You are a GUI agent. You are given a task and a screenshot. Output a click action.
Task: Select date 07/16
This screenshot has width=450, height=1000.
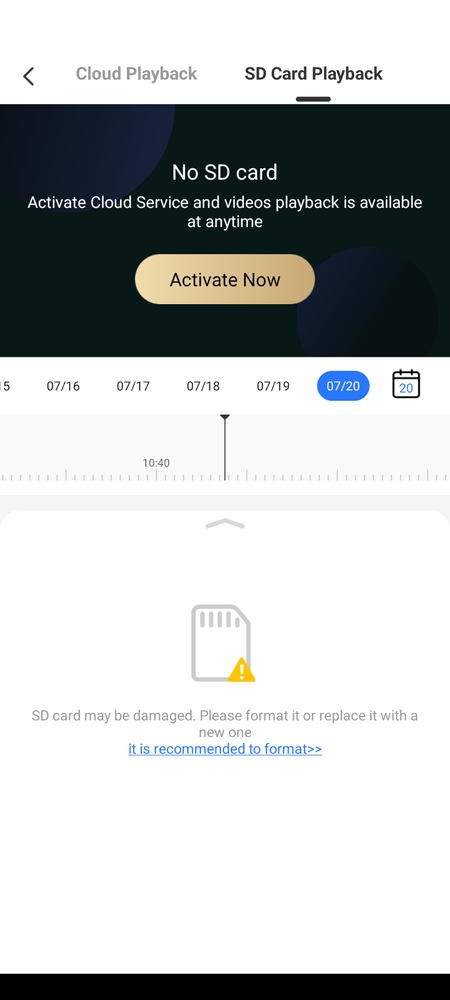[63, 386]
